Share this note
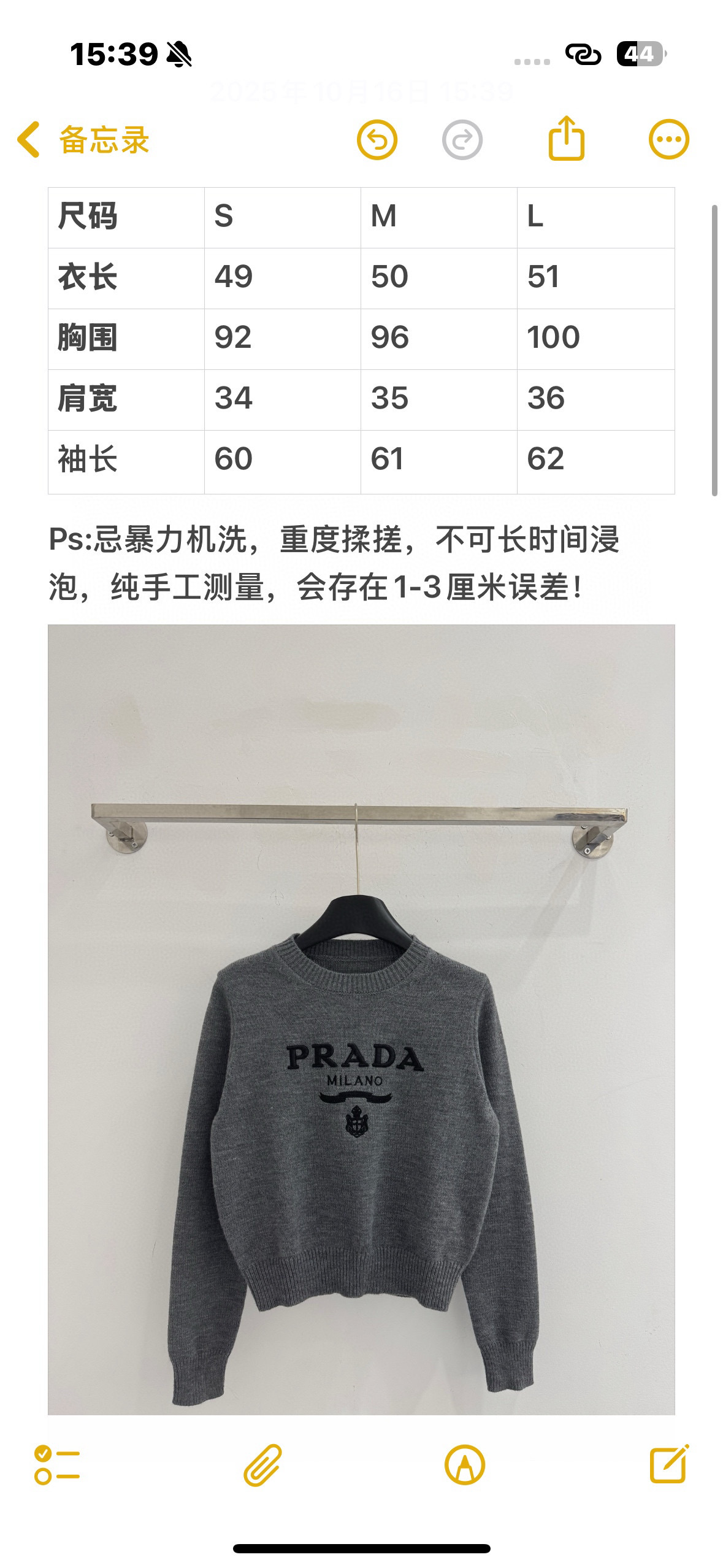 566,139
